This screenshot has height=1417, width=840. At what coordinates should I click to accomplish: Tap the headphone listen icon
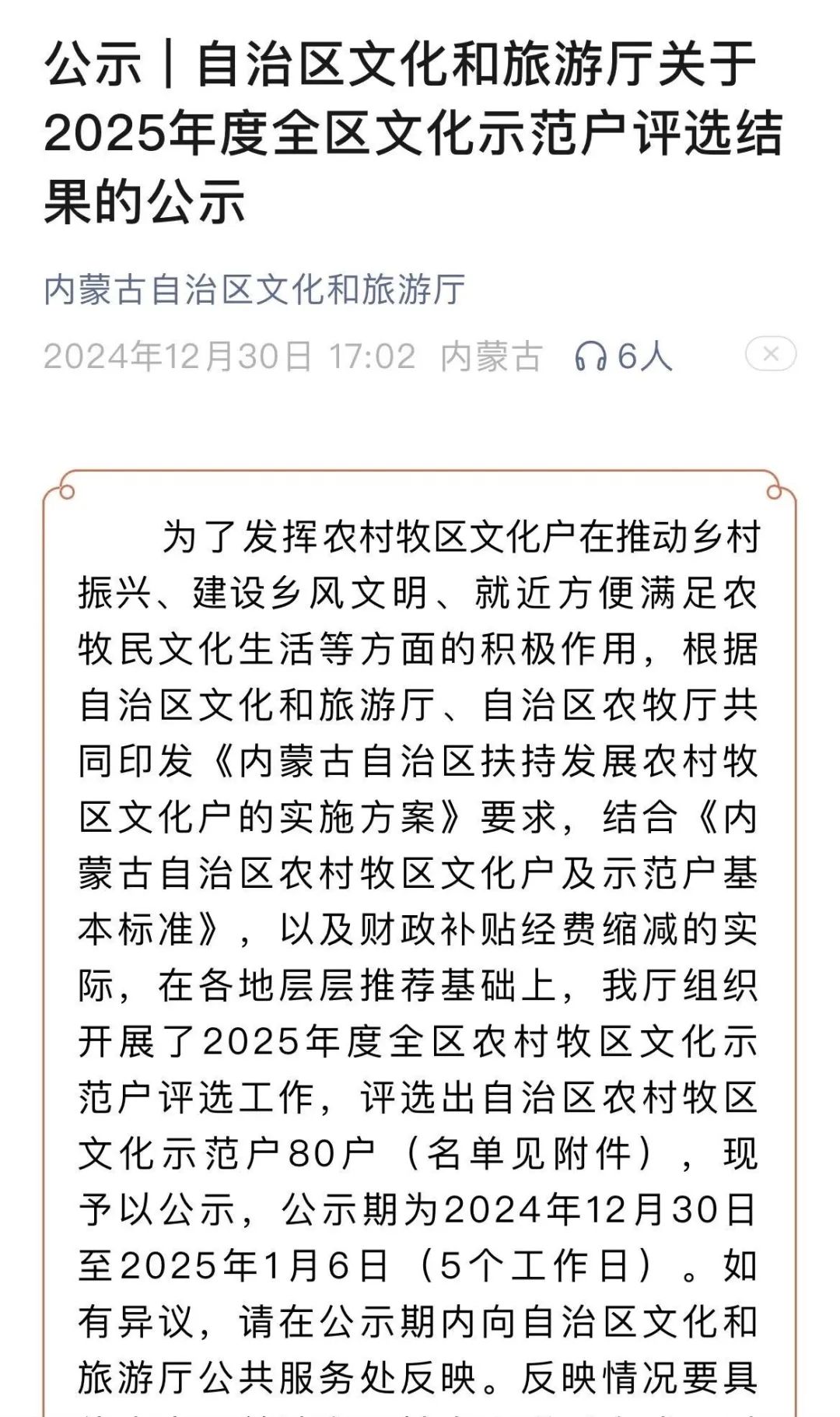click(x=590, y=356)
